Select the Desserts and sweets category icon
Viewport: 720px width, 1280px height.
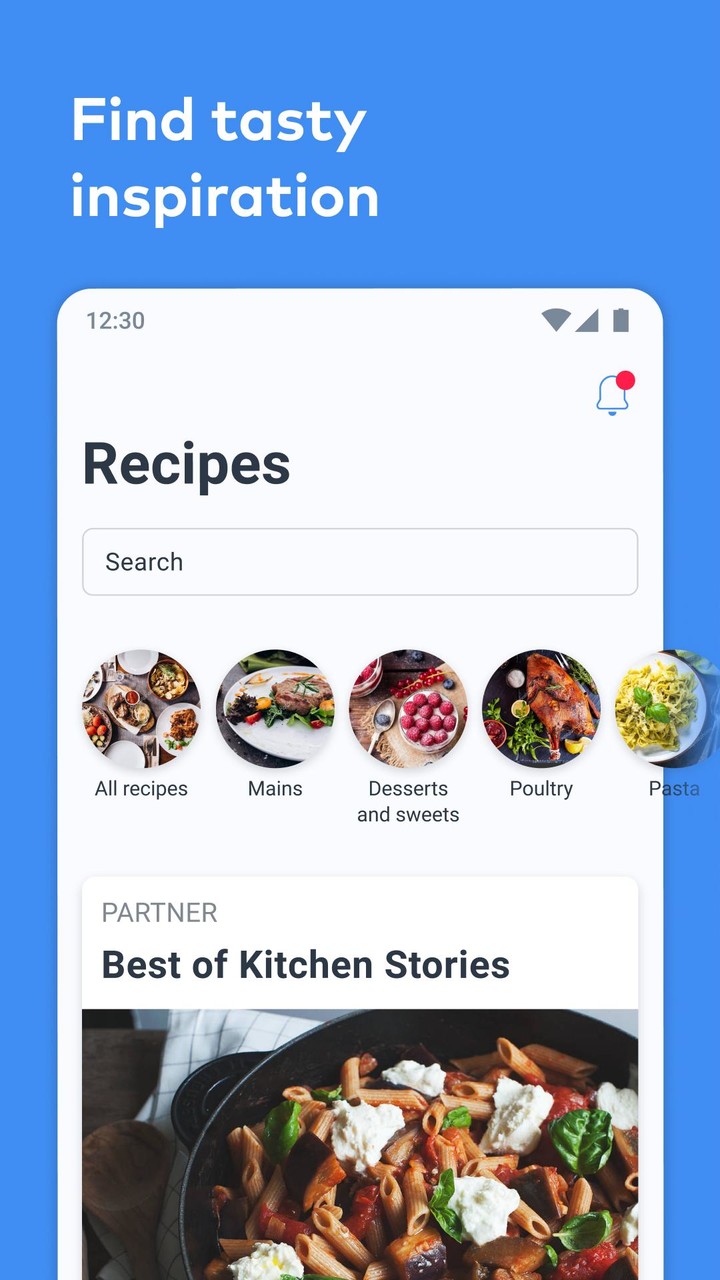click(408, 708)
